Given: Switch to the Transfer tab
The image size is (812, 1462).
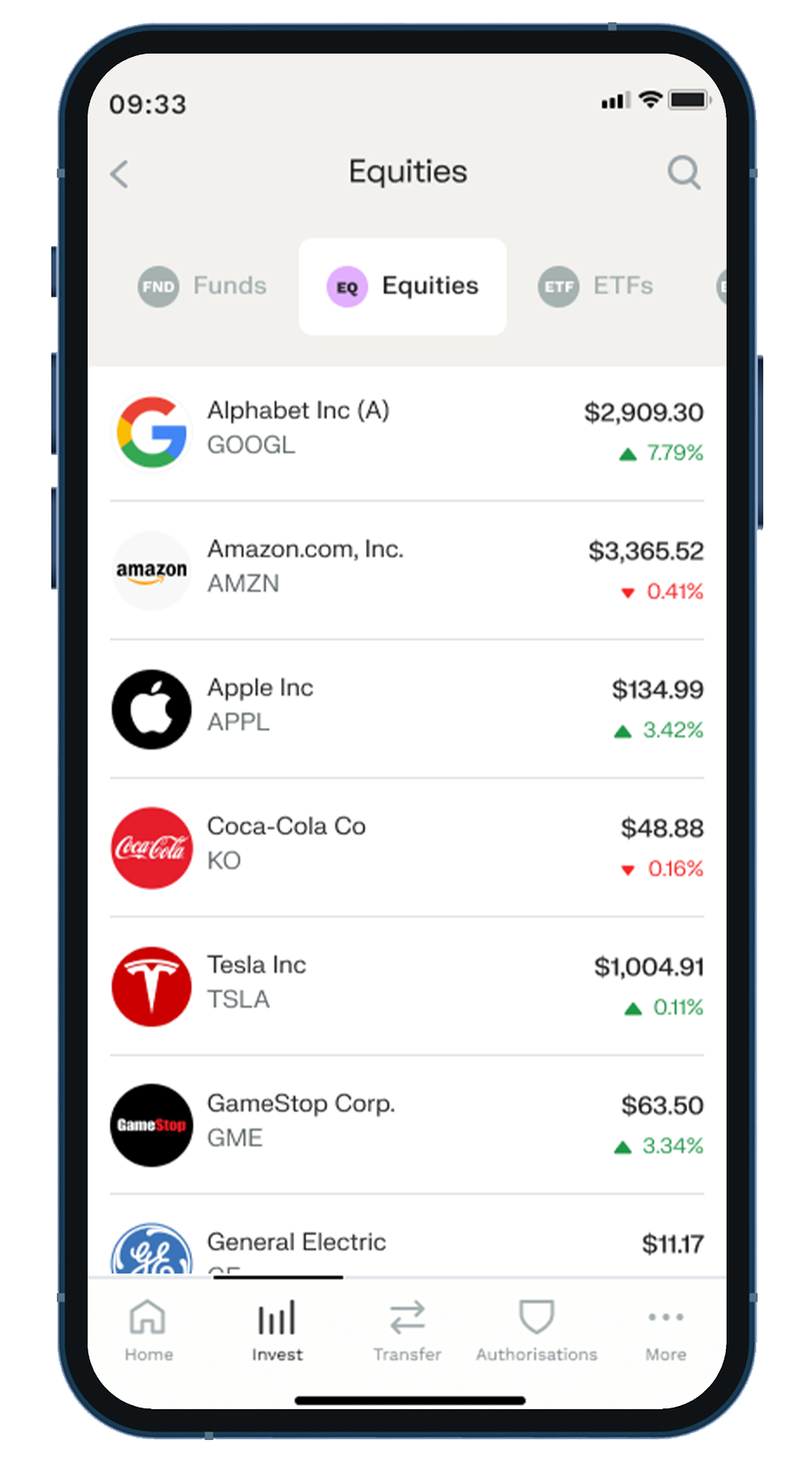Looking at the screenshot, I should pyautogui.click(x=407, y=1331).
